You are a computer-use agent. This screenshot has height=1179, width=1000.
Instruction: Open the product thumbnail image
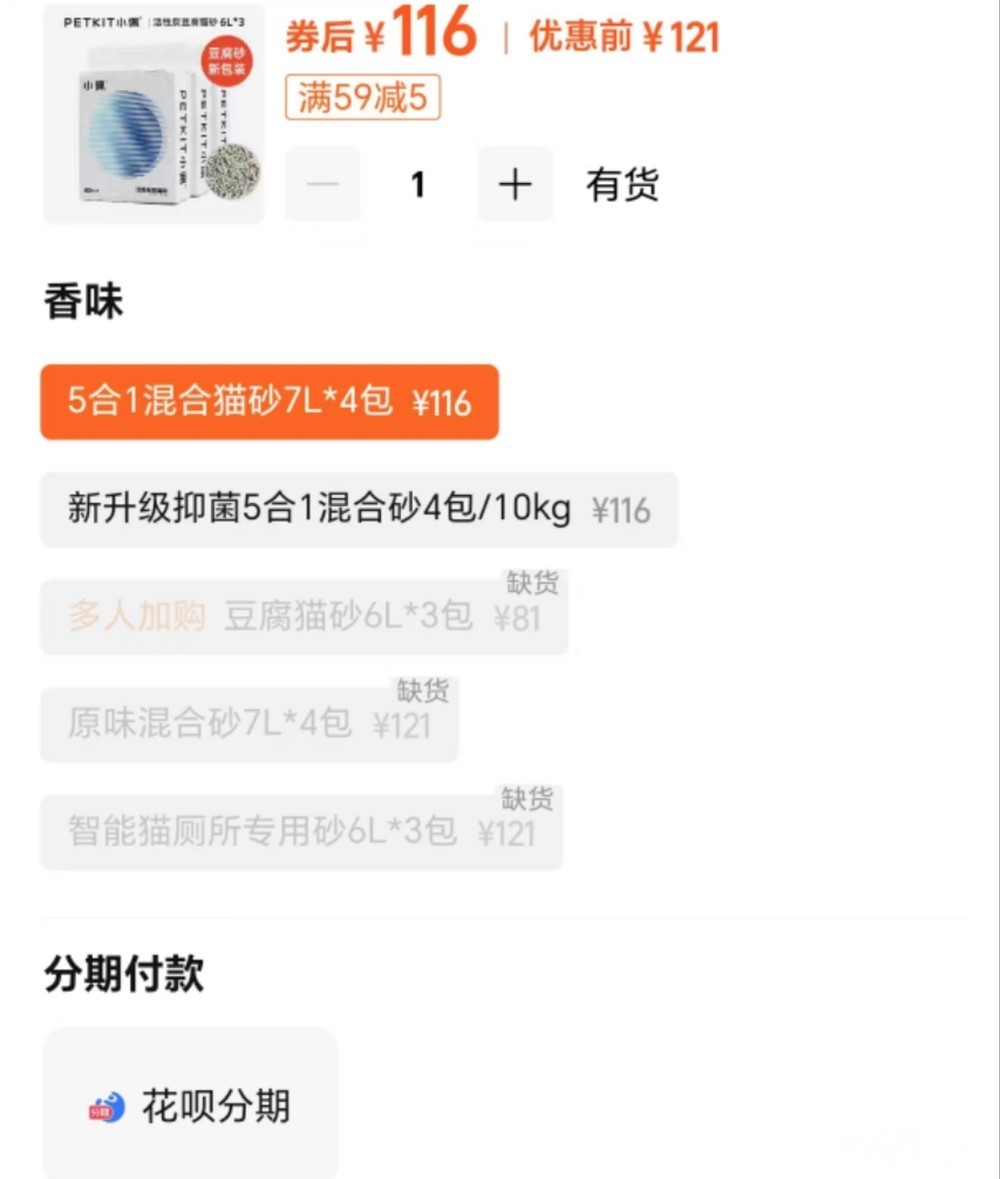click(x=153, y=115)
